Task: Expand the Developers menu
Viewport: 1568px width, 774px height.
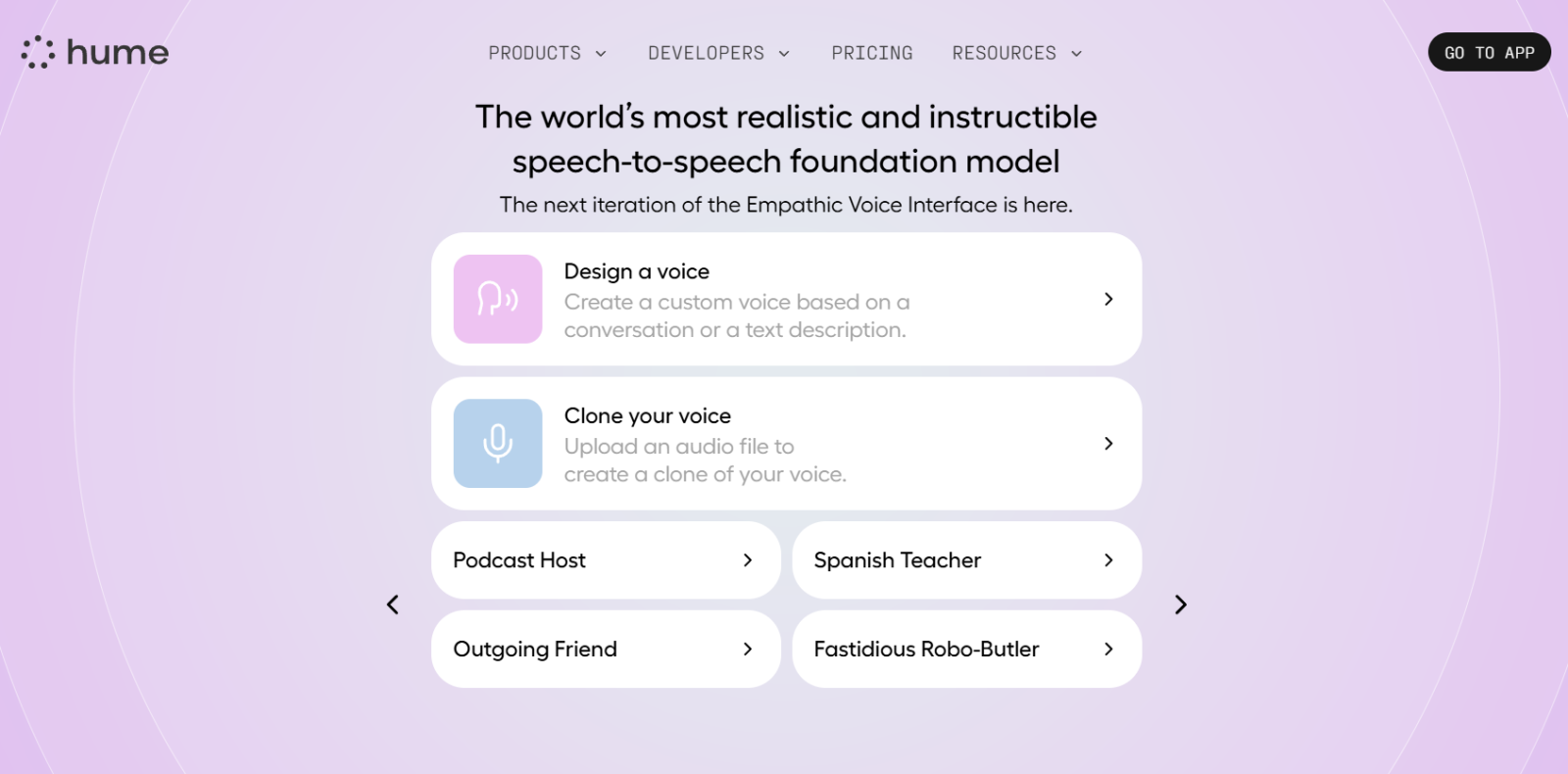Action: click(x=718, y=53)
